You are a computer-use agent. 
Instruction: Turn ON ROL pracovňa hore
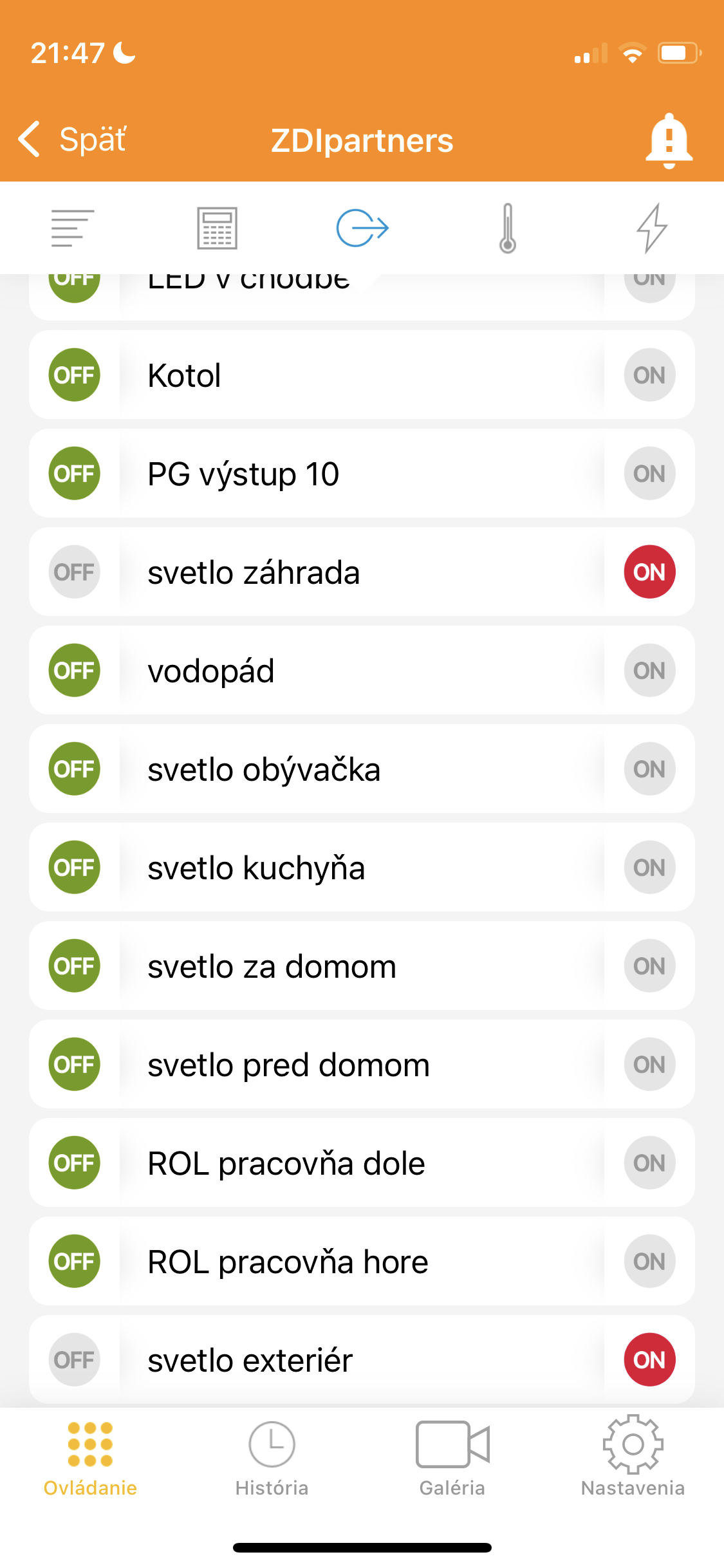tap(649, 1262)
